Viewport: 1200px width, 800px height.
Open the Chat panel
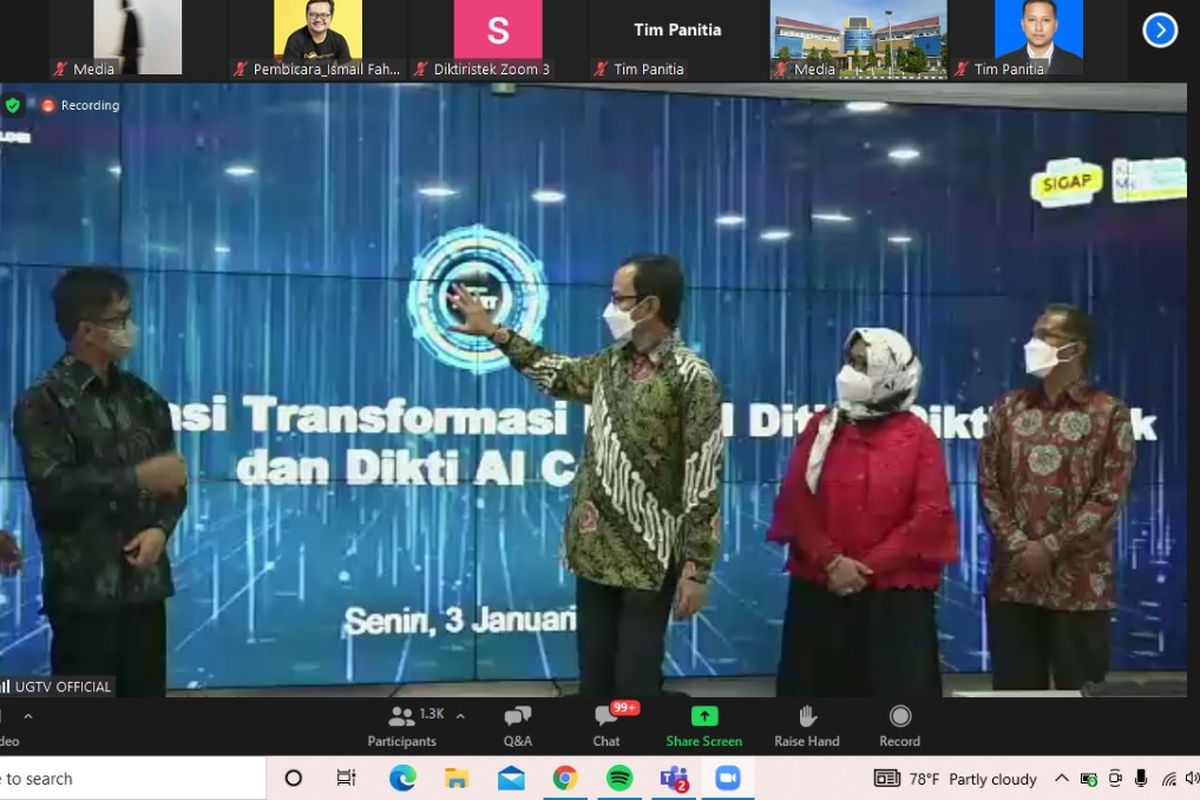[x=606, y=725]
